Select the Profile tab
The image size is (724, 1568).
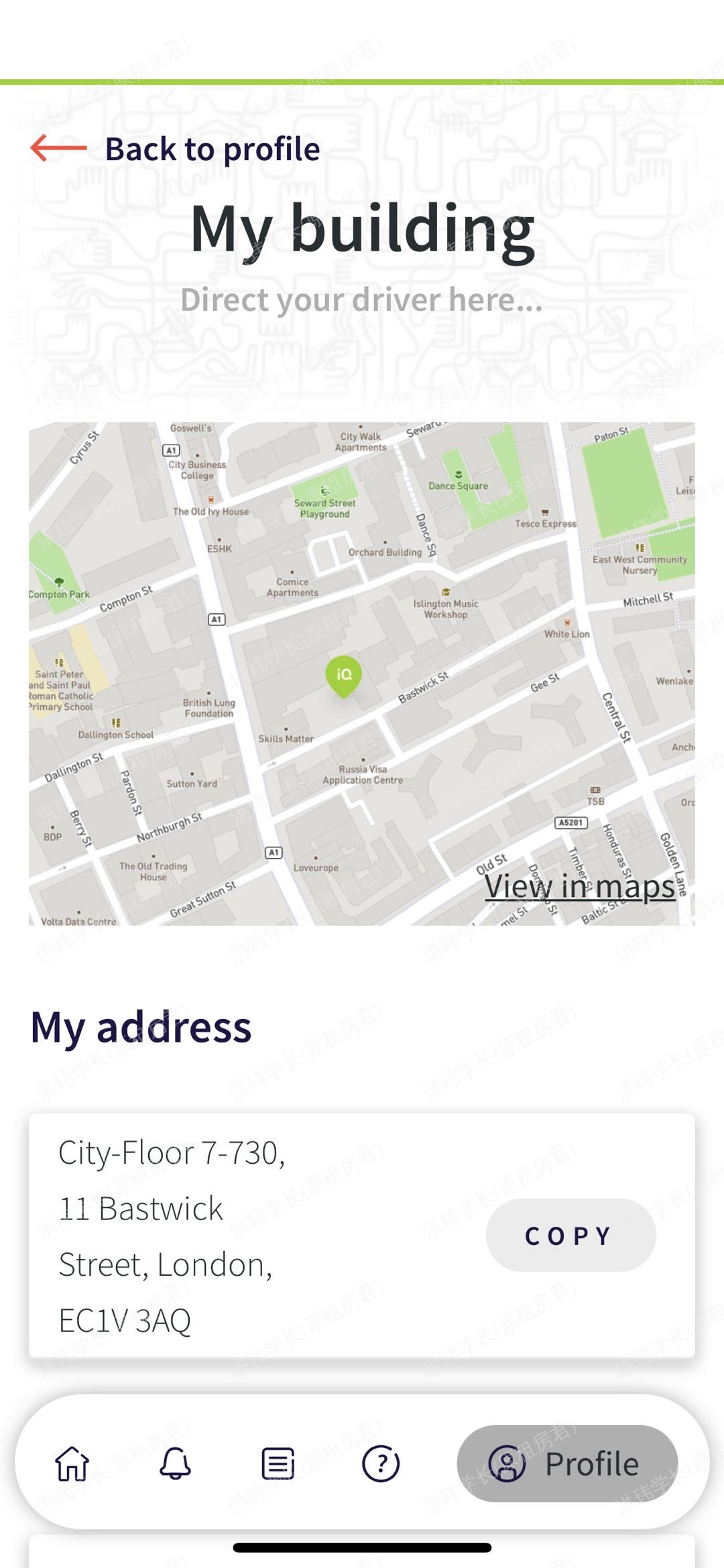[567, 1463]
